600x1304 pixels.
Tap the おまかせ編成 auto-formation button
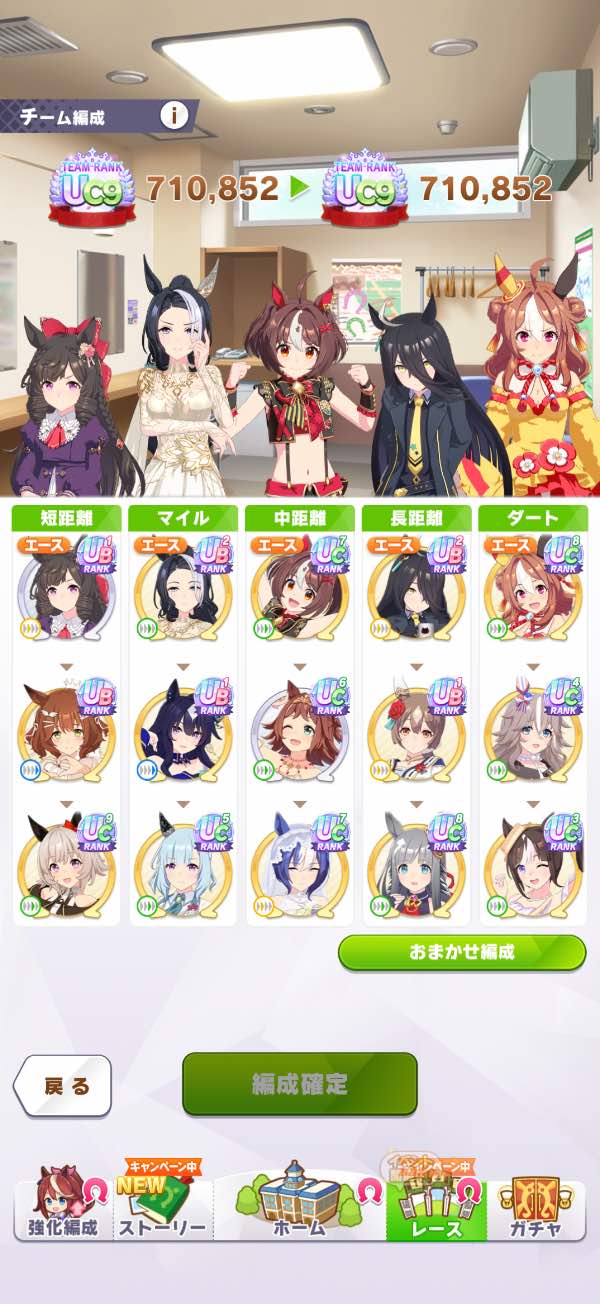pos(461,952)
